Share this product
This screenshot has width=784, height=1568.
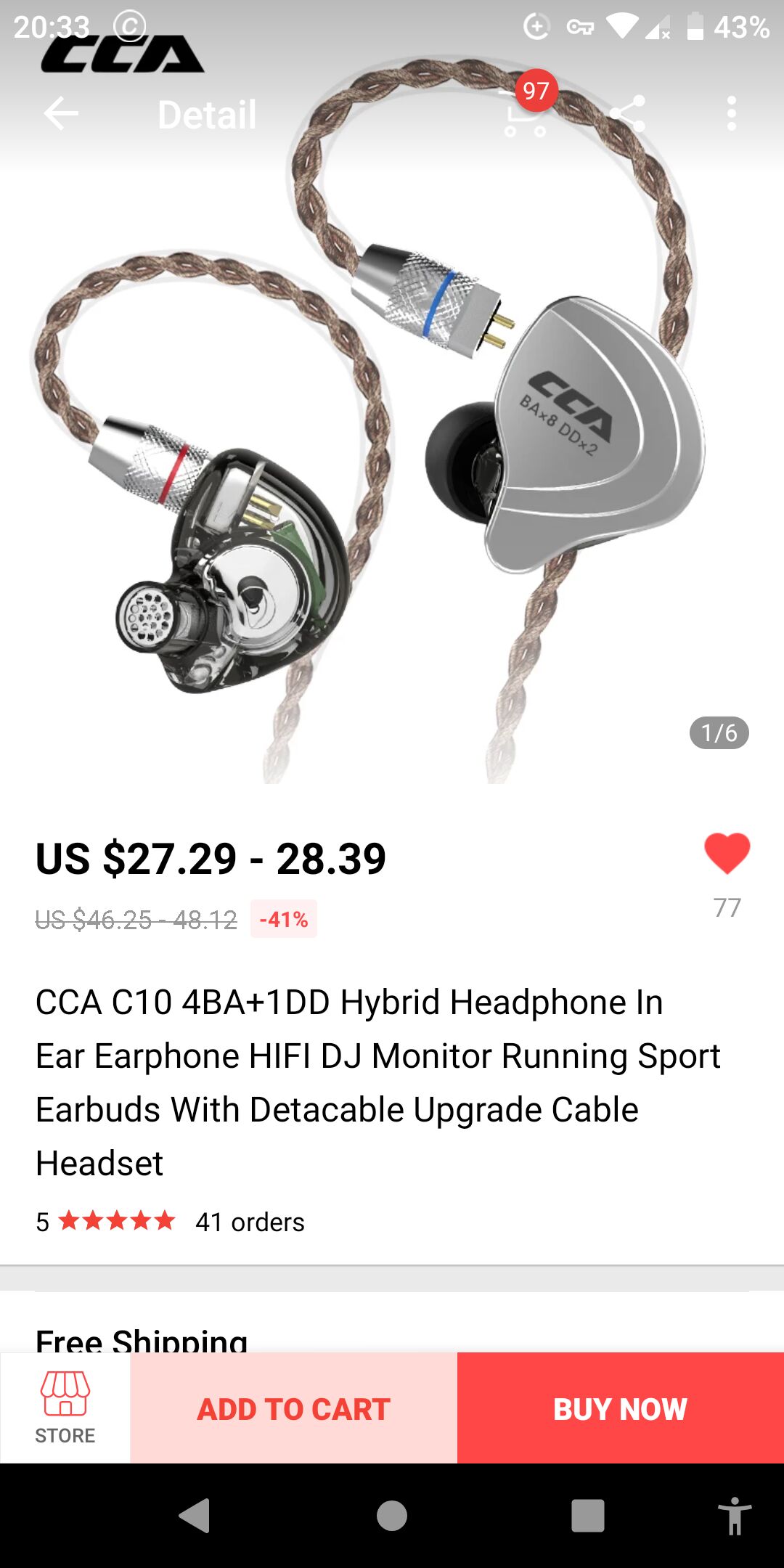[627, 114]
